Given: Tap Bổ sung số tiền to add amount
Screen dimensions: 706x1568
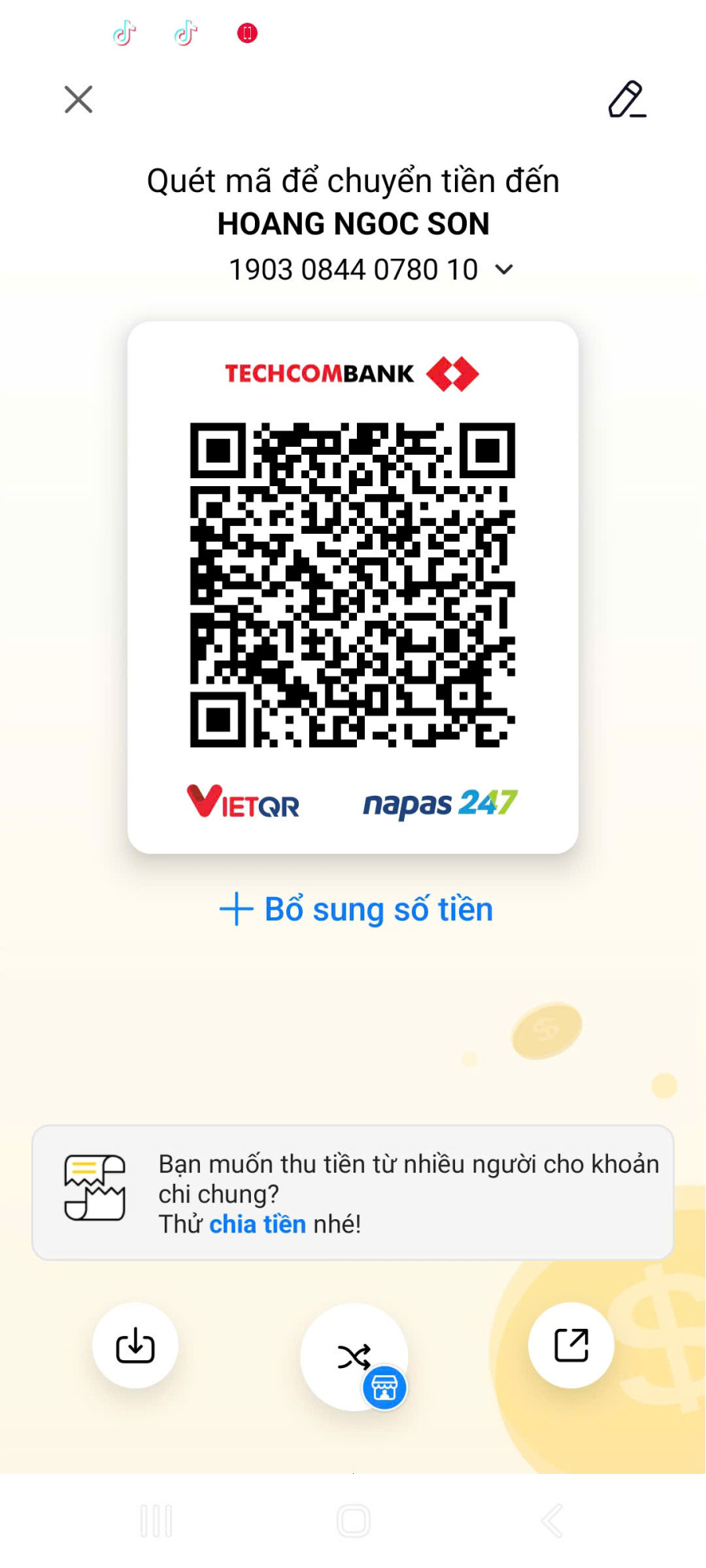Looking at the screenshot, I should pos(357,909).
